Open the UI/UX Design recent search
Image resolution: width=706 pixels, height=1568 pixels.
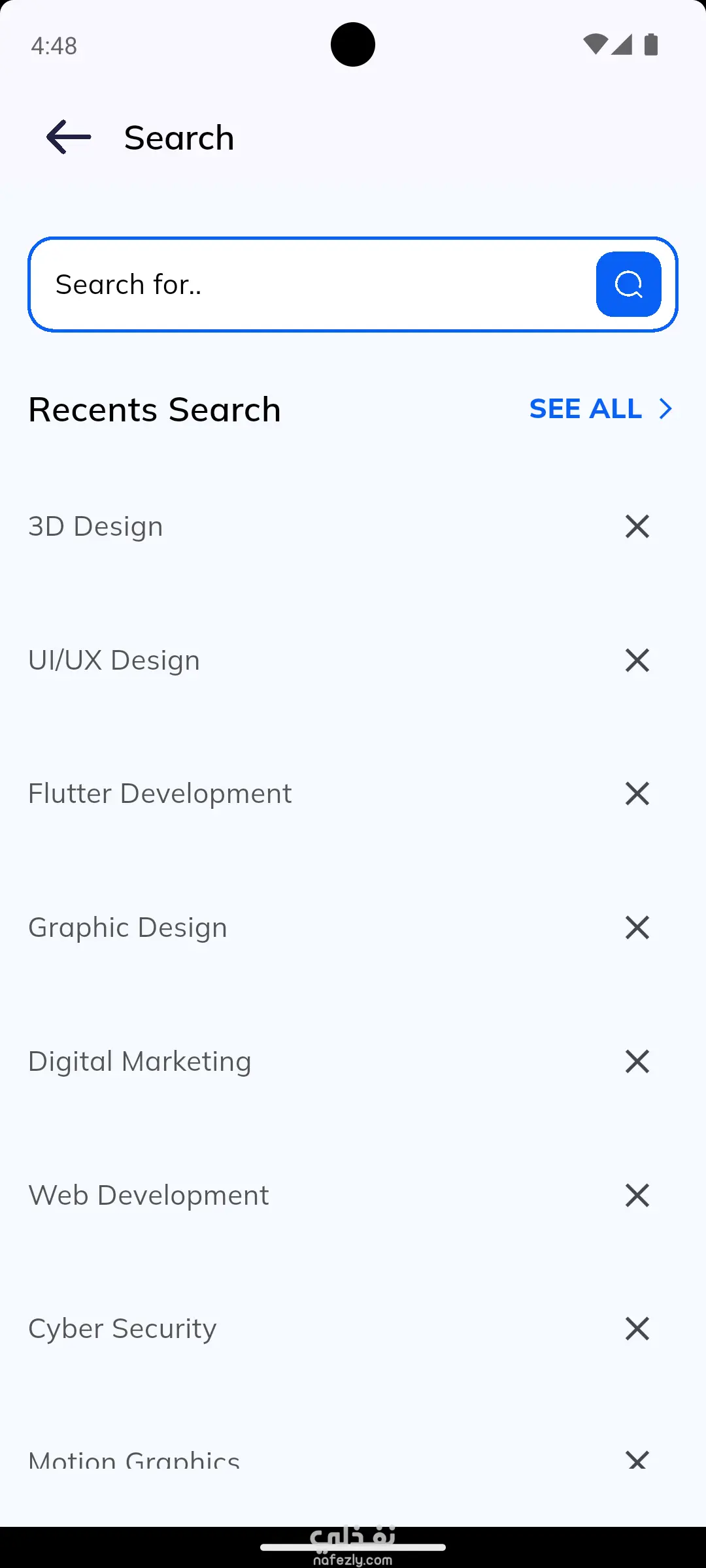(114, 661)
